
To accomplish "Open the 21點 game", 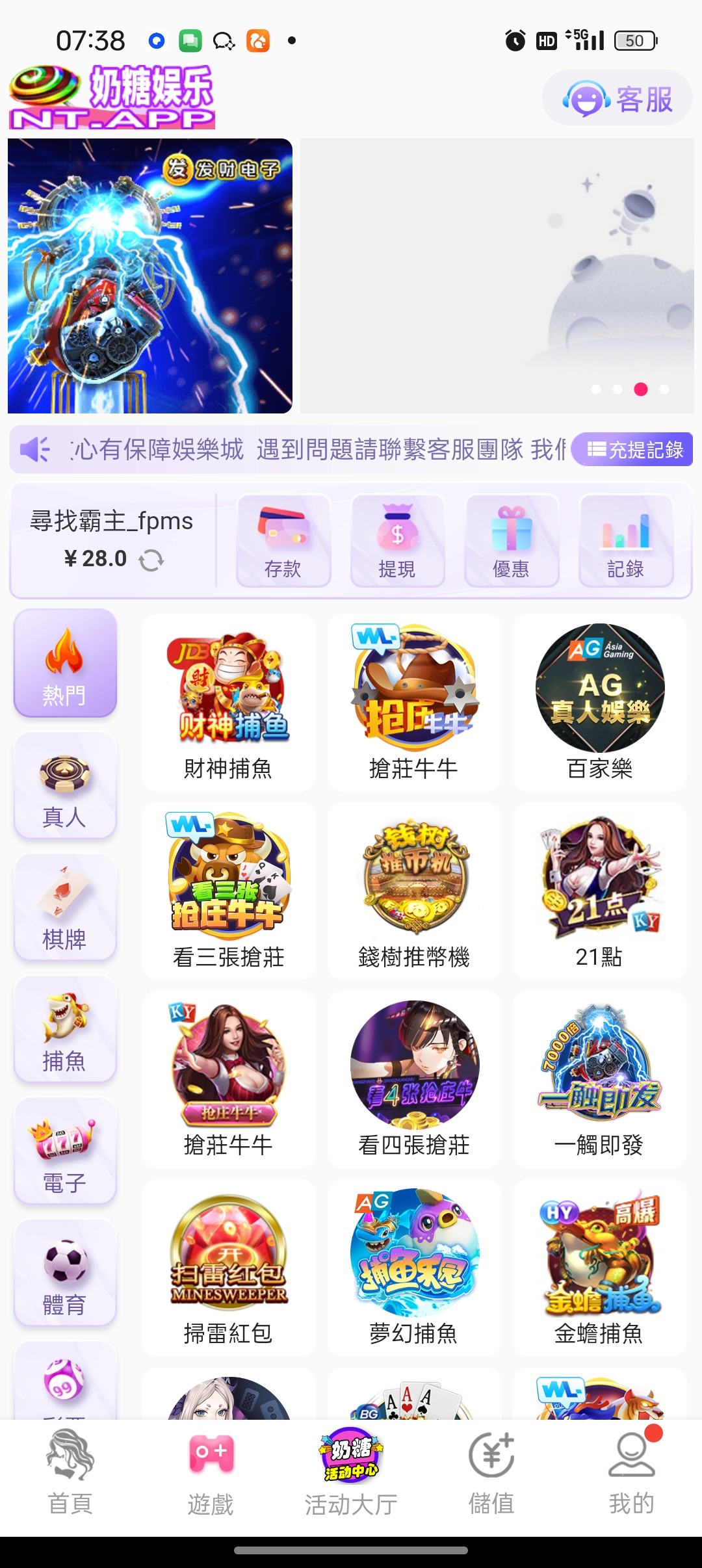I will 599,891.
